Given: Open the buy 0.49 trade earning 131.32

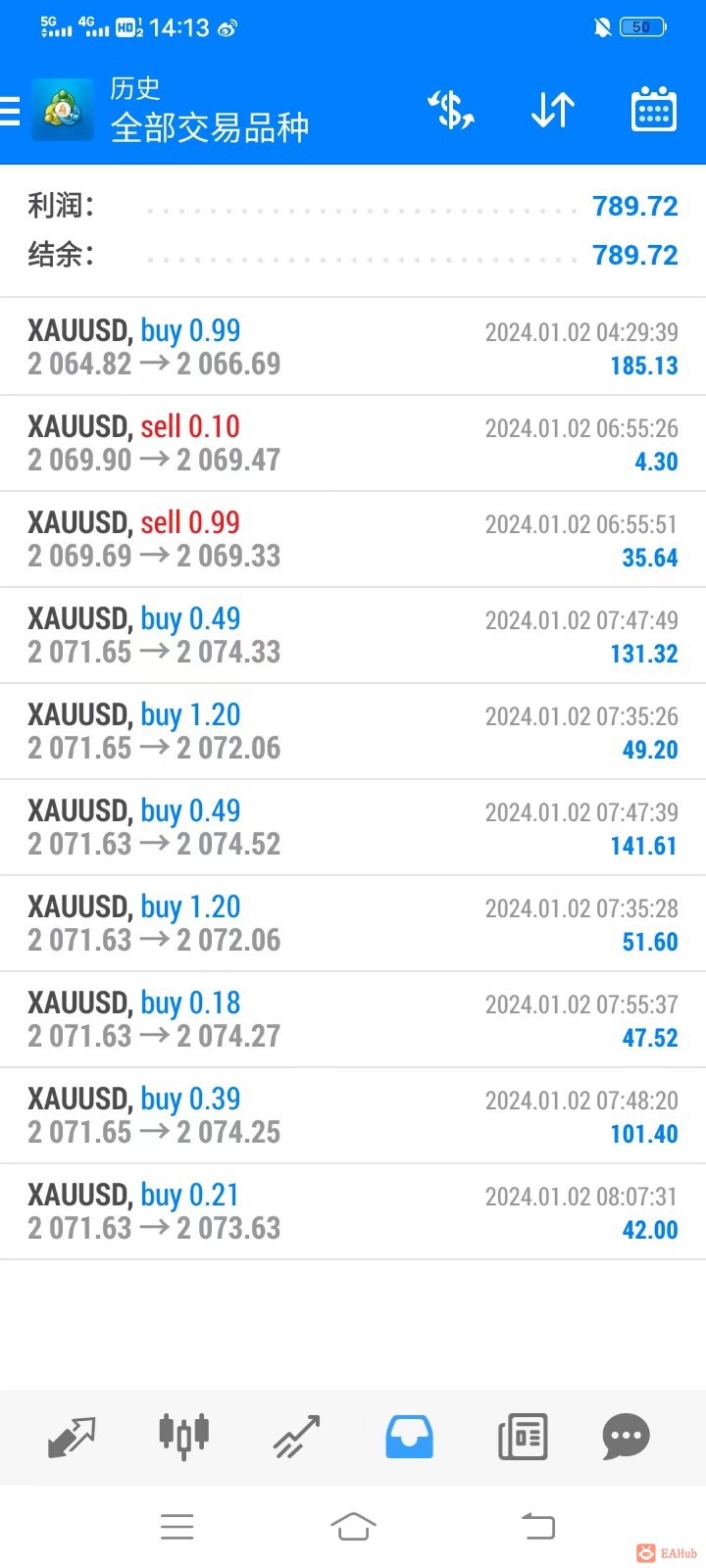Looking at the screenshot, I should tap(353, 635).
